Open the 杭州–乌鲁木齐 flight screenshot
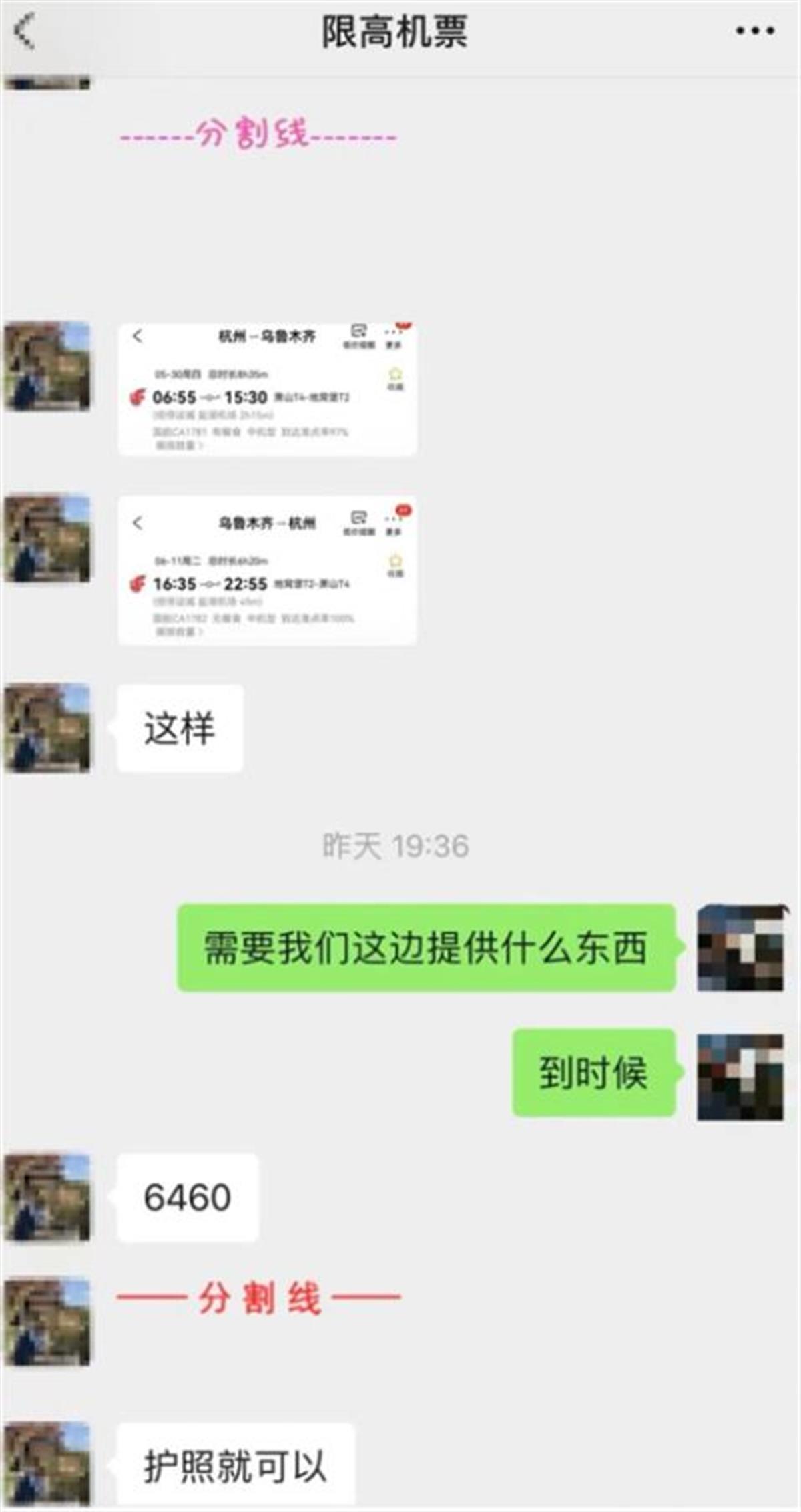This screenshot has height=1512, width=801. tap(267, 389)
